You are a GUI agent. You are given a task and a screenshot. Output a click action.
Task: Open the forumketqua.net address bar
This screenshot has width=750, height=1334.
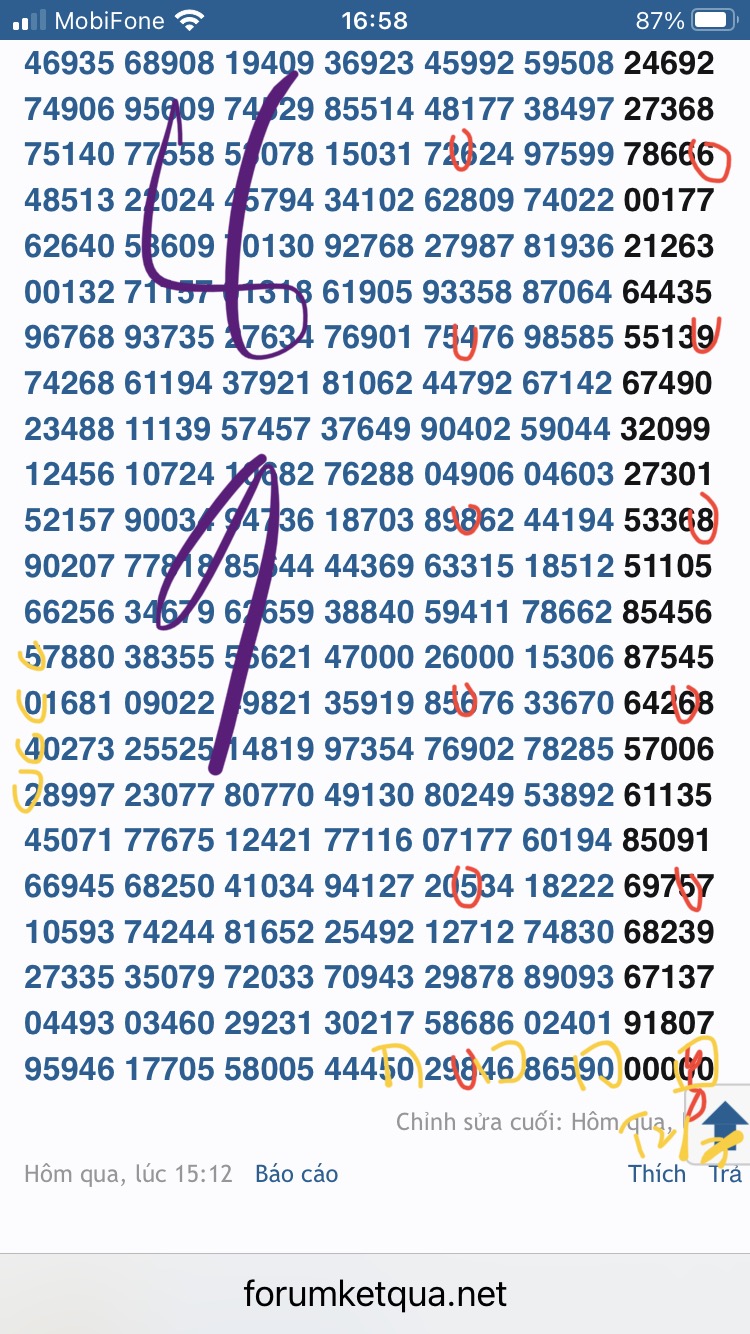point(375,1295)
